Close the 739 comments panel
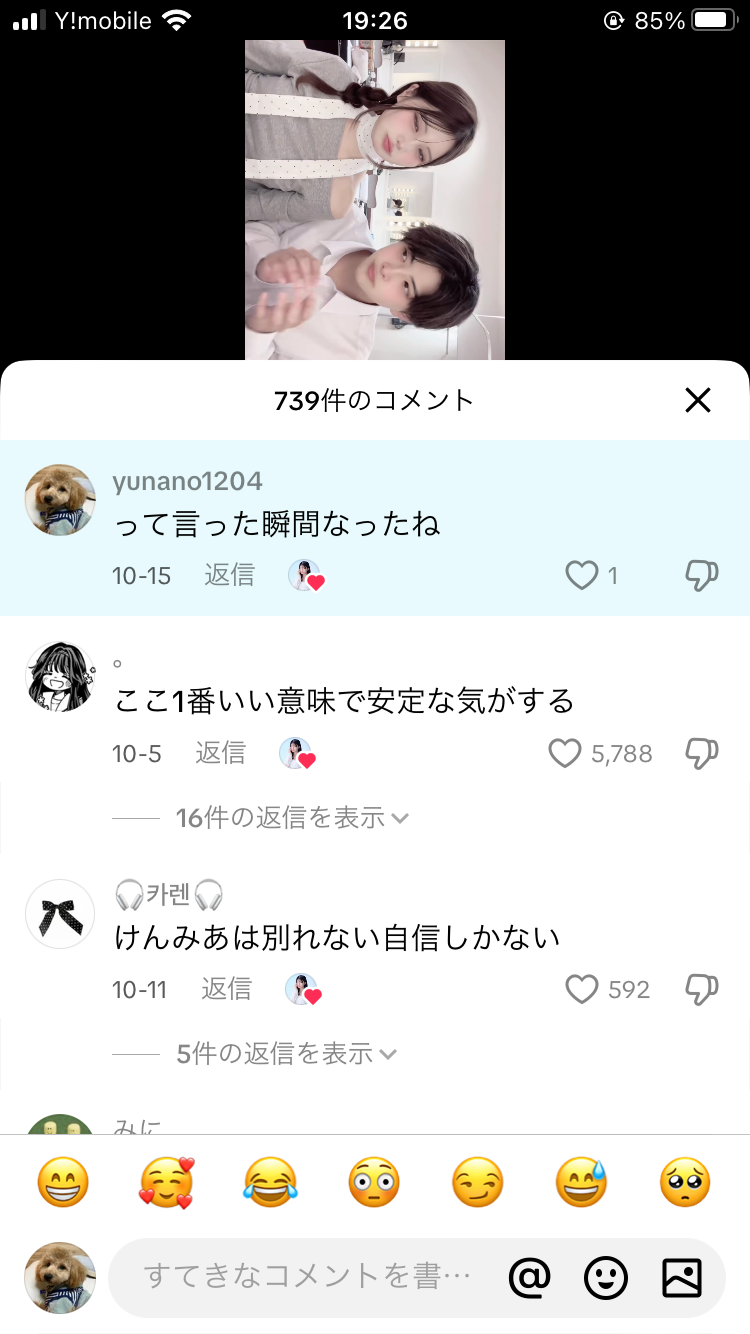The width and height of the screenshot is (750, 1334). [x=697, y=401]
